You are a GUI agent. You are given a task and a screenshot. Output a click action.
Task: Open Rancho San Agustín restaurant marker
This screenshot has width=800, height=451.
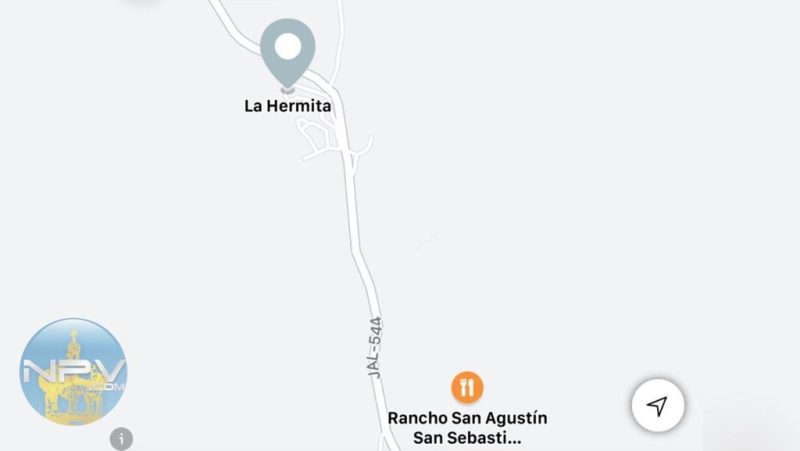(467, 386)
